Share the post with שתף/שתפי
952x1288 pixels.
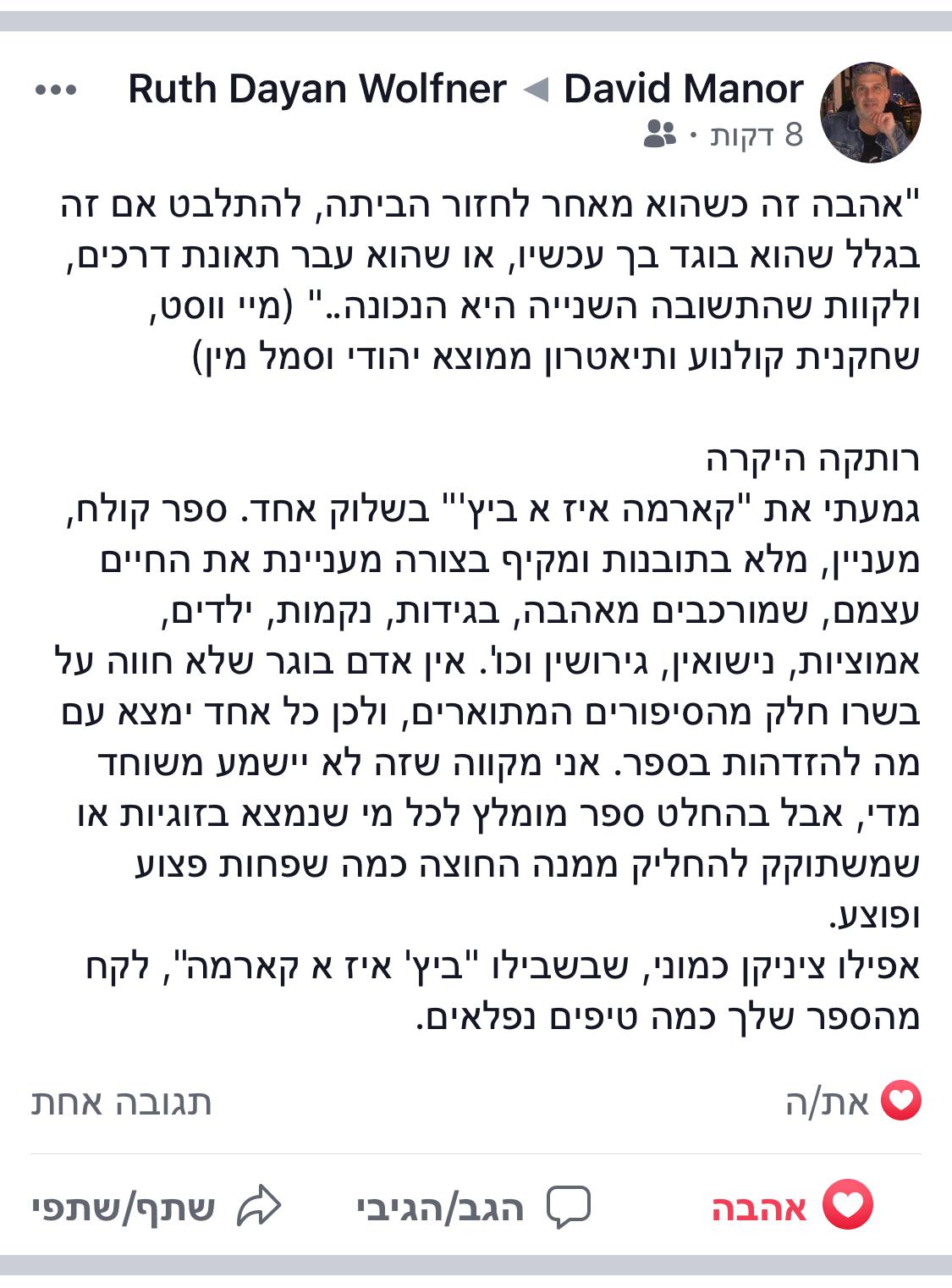coord(156,1207)
